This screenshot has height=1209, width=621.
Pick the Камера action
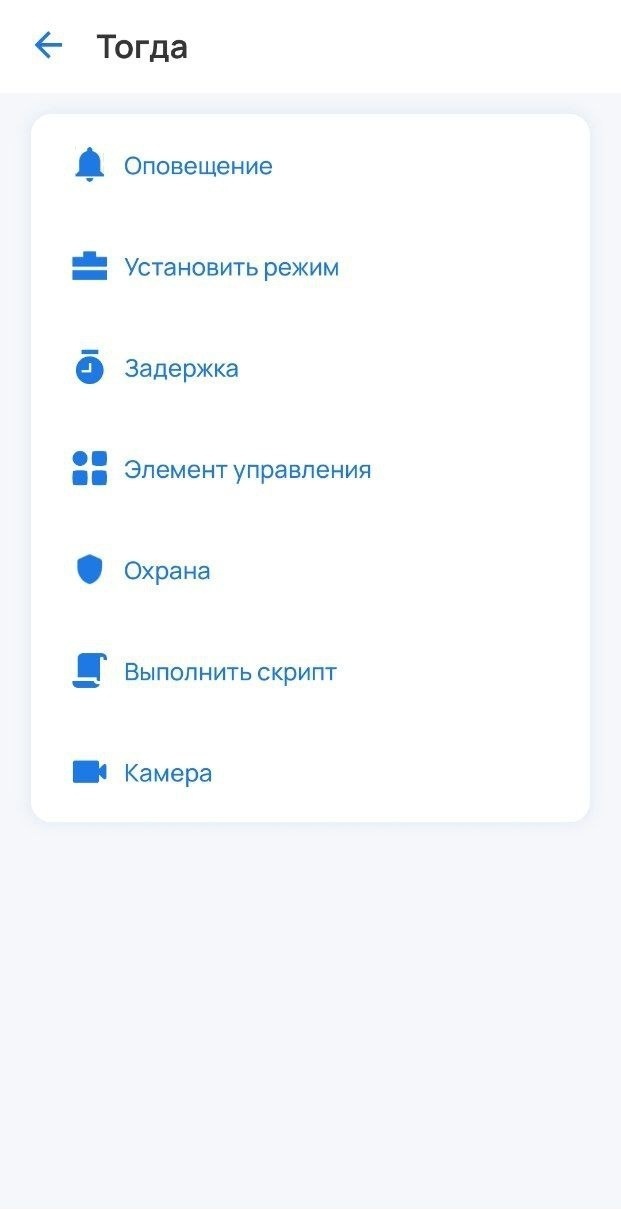[x=168, y=773]
